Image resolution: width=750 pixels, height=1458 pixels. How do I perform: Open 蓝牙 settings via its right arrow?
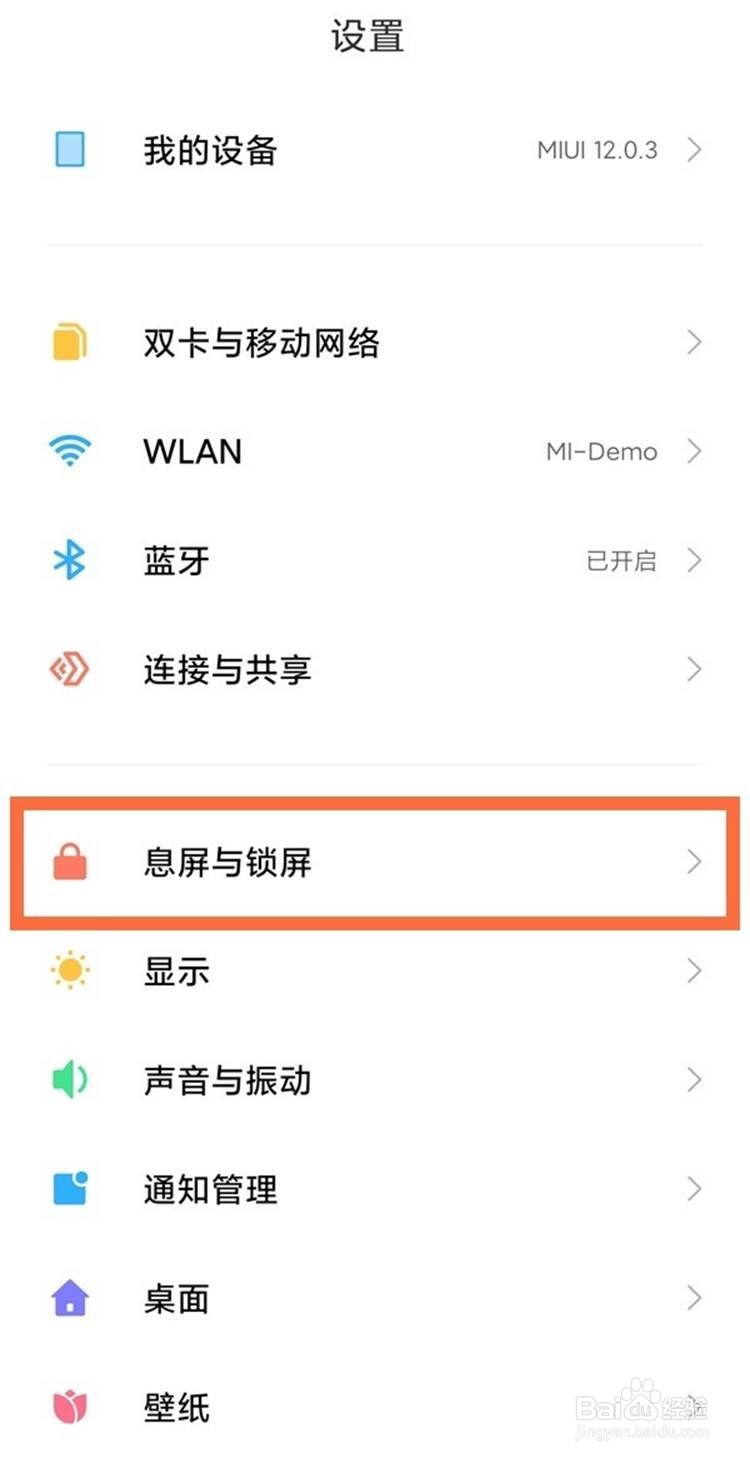pyautogui.click(x=695, y=561)
